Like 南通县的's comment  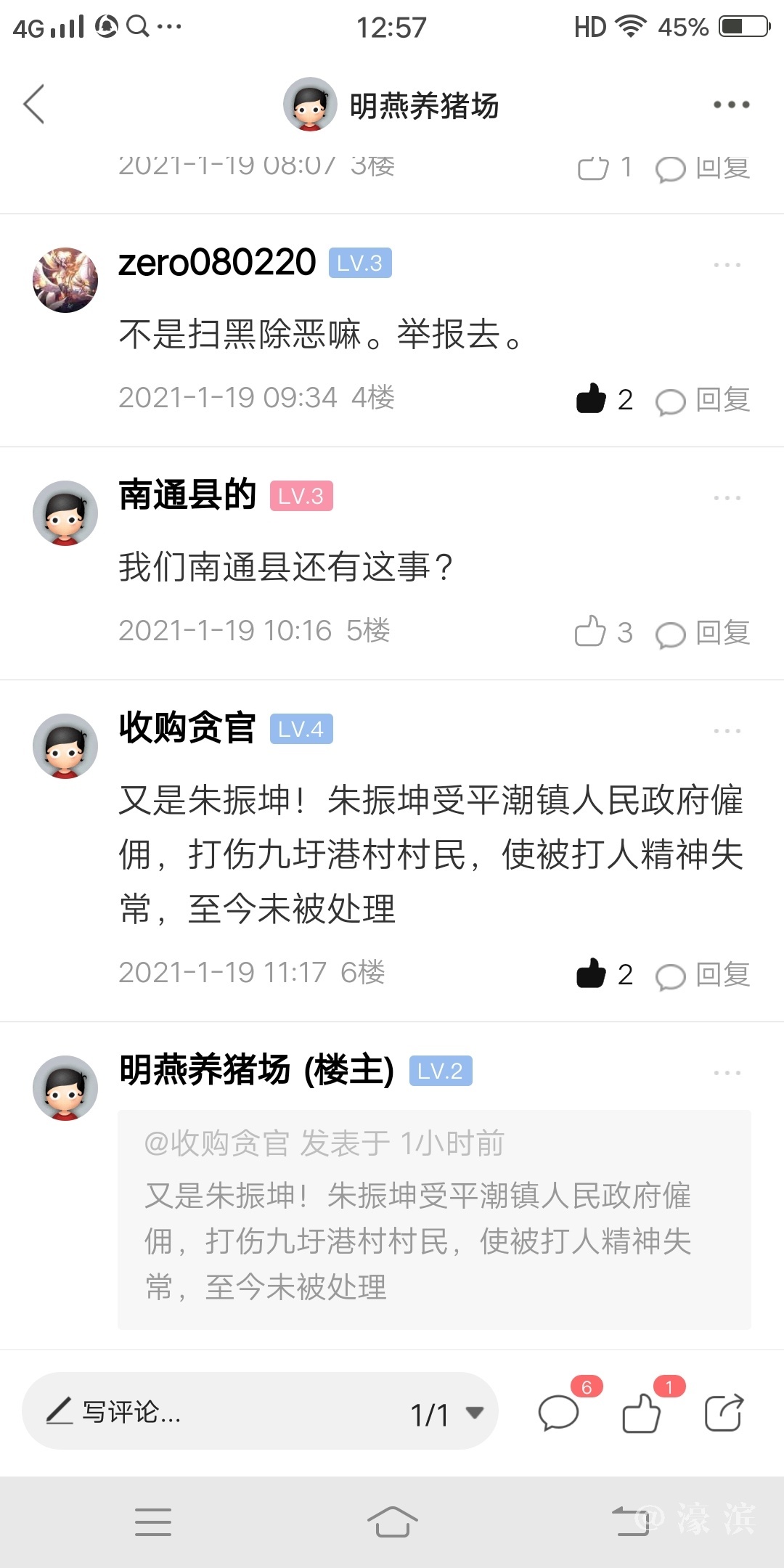pos(590,632)
